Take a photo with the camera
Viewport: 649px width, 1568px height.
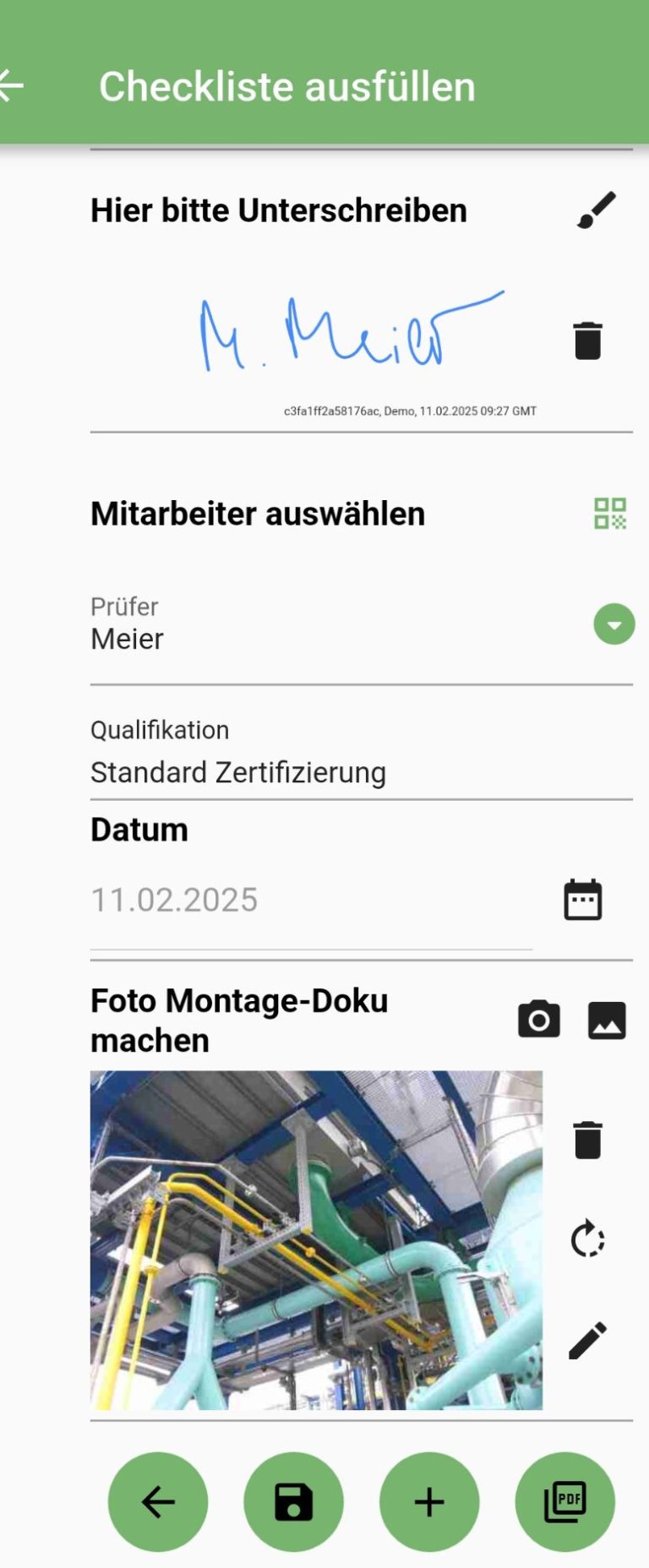point(539,1020)
